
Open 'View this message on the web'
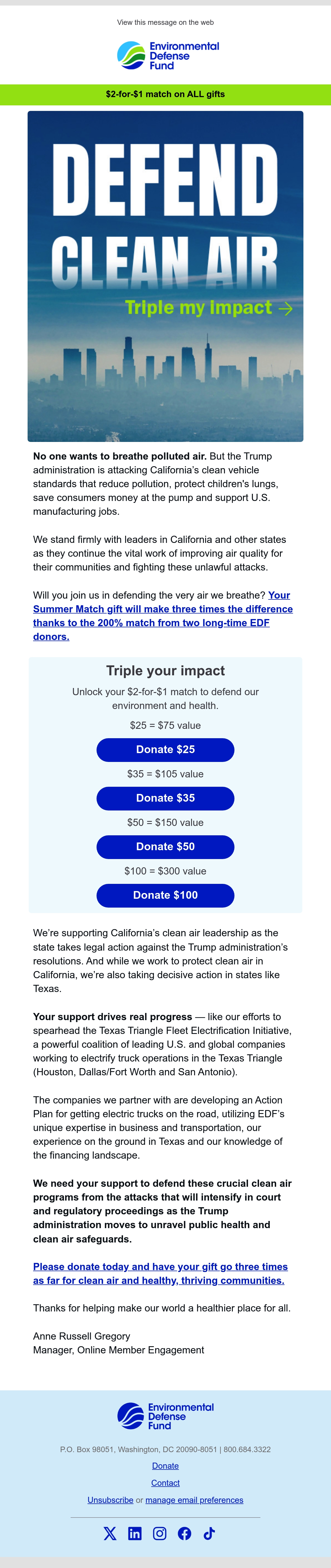pyautogui.click(x=165, y=23)
